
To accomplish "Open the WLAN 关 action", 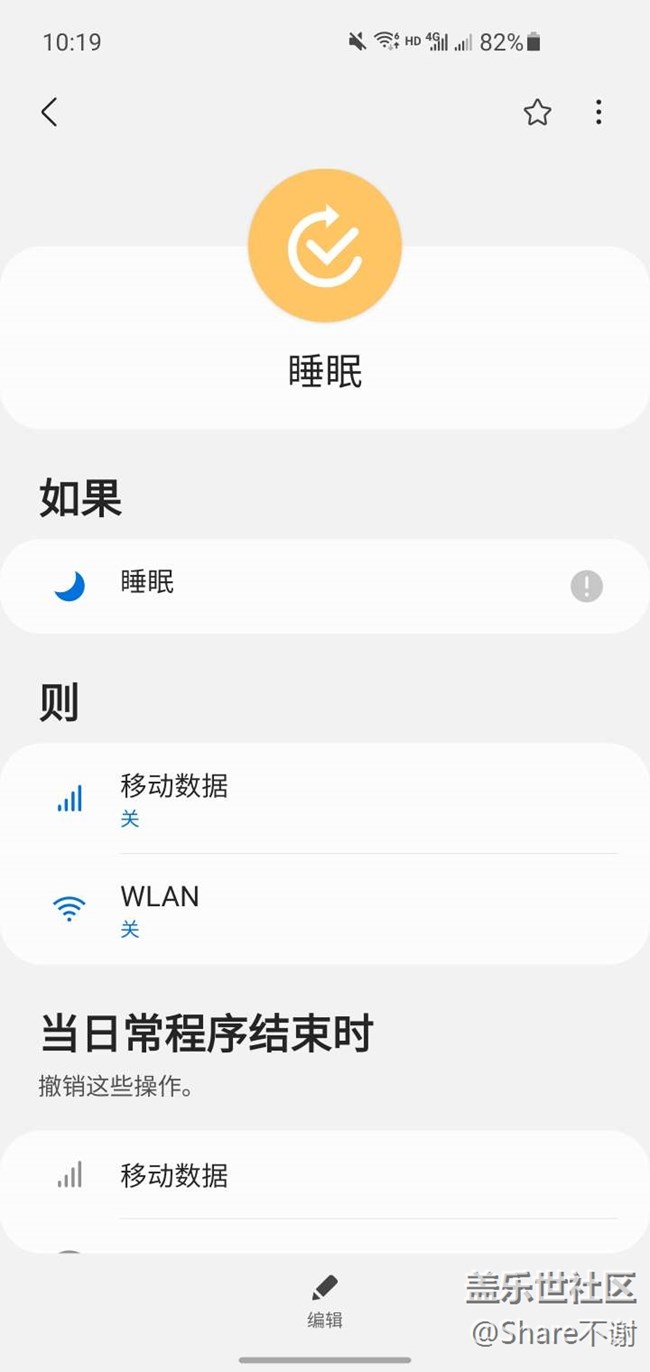I will point(324,909).
